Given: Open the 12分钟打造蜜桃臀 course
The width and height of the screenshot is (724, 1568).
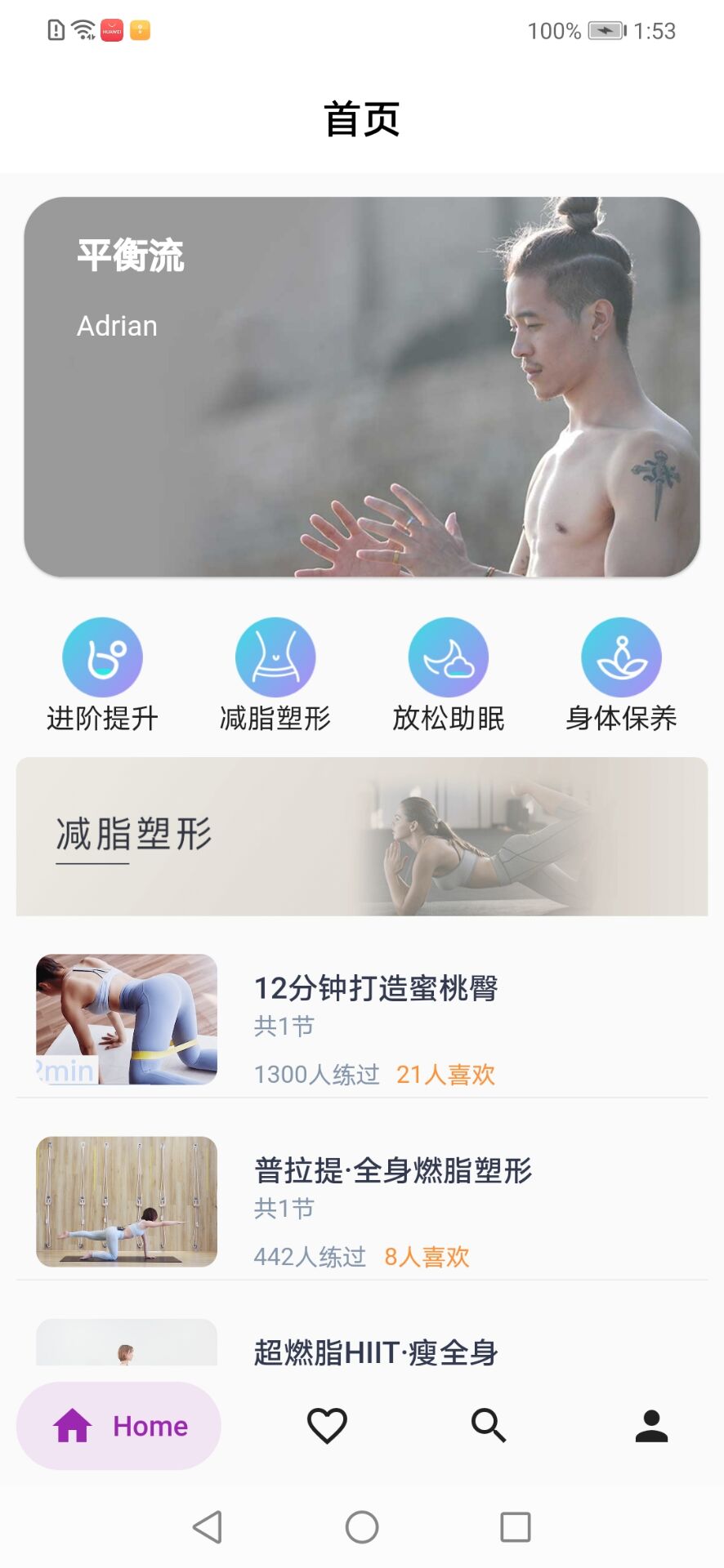Looking at the screenshot, I should click(375, 989).
